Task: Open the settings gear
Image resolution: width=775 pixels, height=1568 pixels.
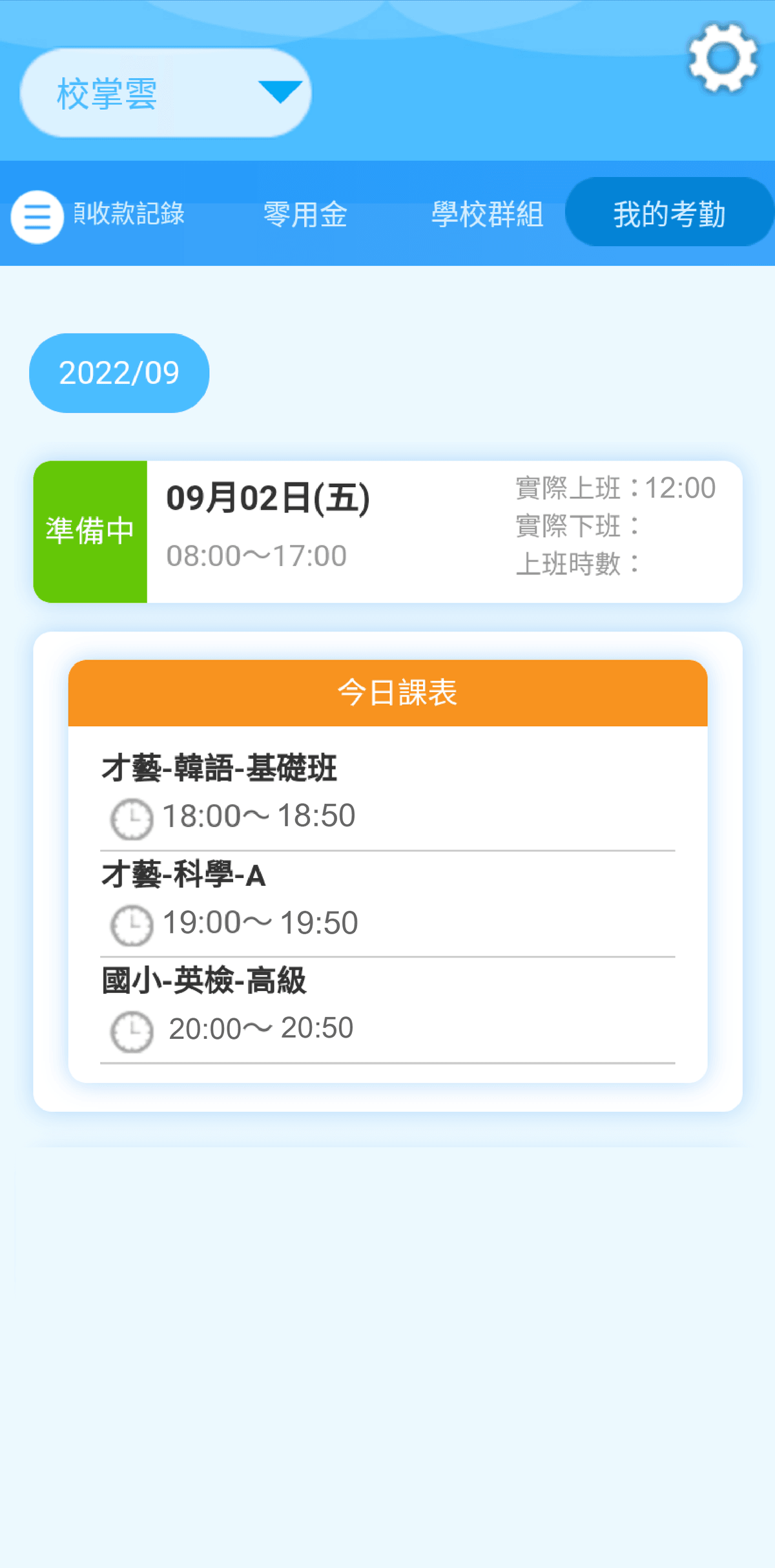Action: click(722, 58)
